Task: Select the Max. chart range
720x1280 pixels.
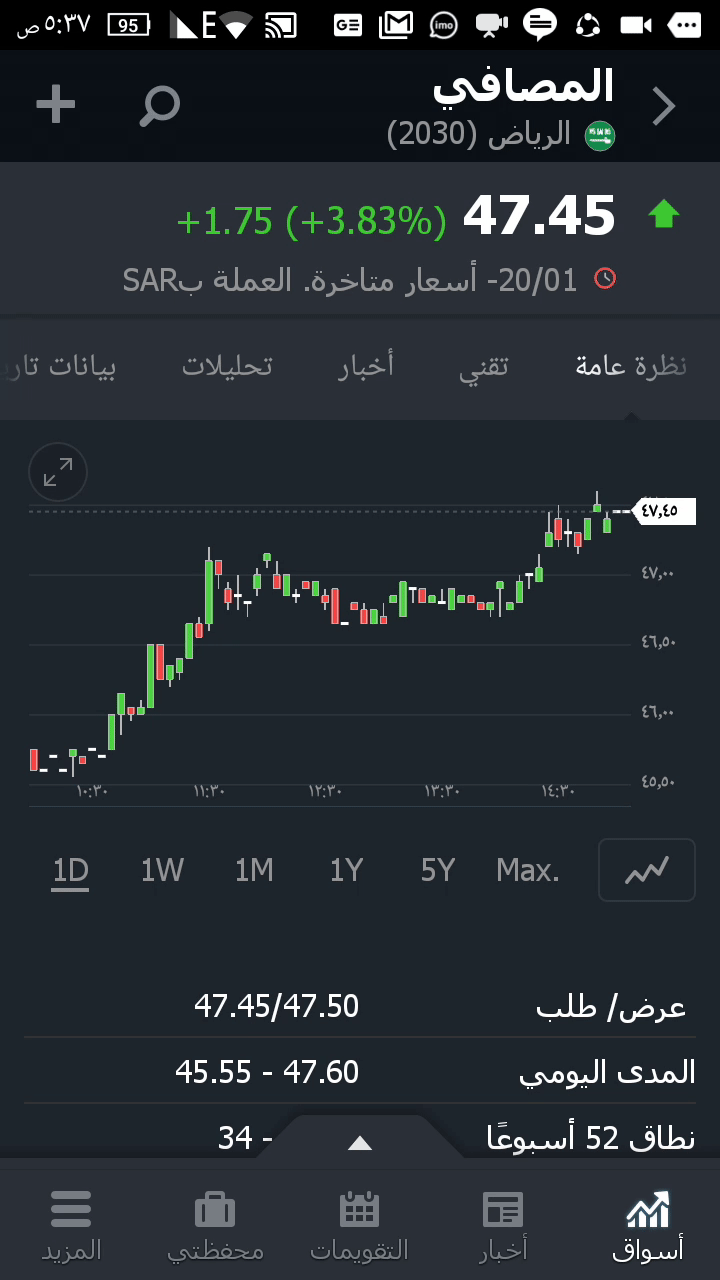Action: pyautogui.click(x=528, y=871)
